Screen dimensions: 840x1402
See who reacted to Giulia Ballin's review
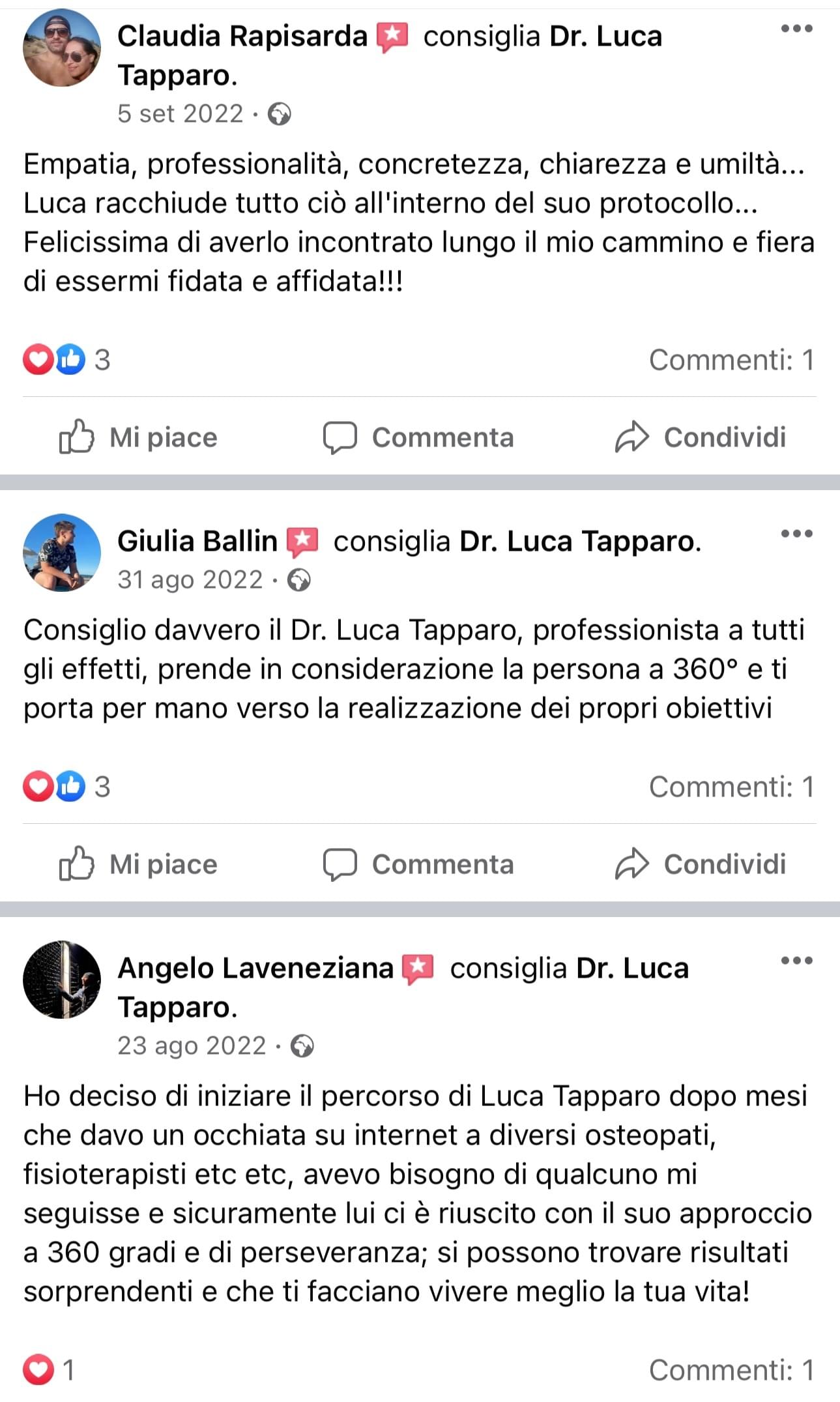coord(66,787)
